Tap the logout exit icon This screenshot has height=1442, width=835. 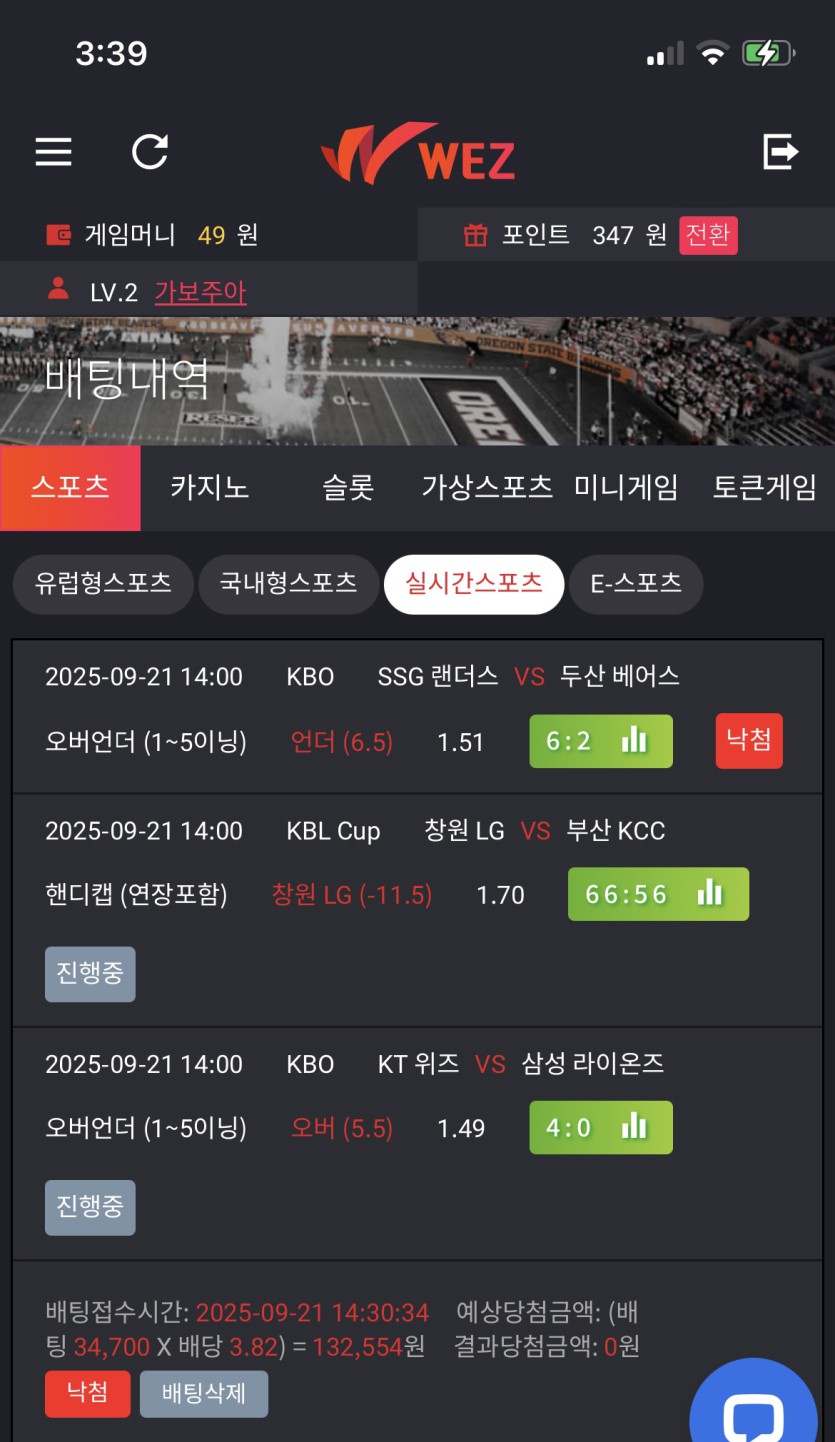coord(780,152)
